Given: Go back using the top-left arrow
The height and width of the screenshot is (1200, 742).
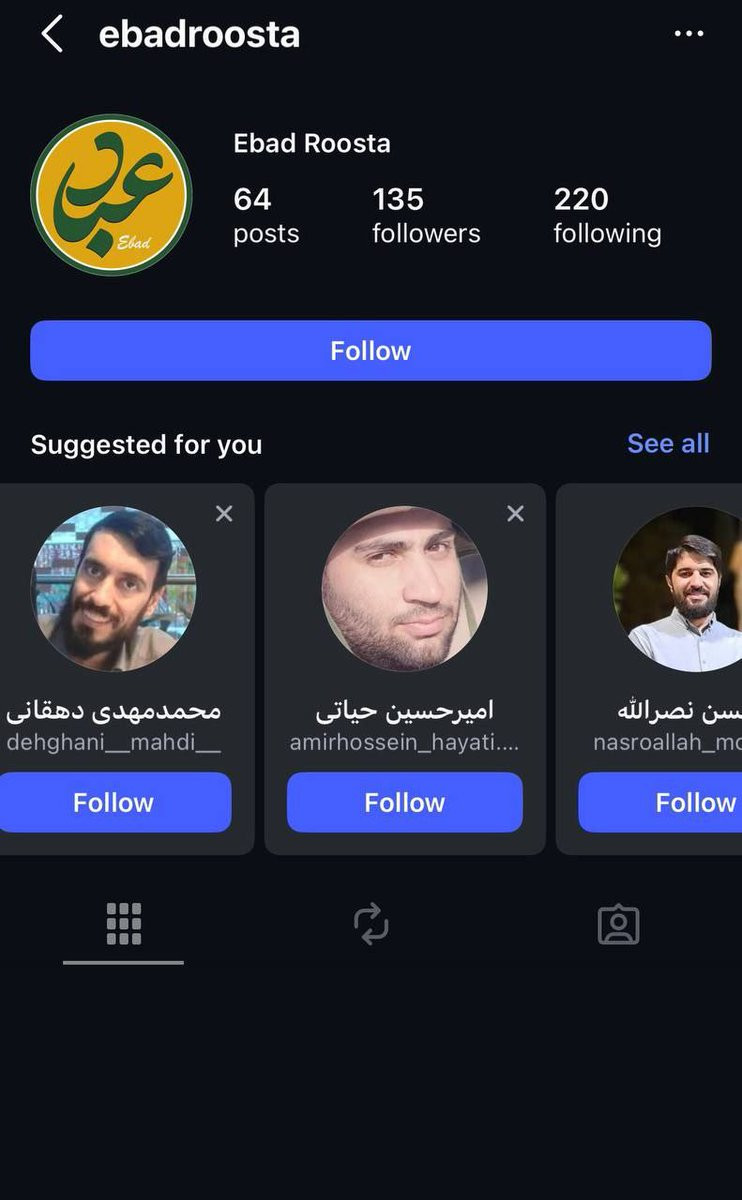Looking at the screenshot, I should click(52, 34).
